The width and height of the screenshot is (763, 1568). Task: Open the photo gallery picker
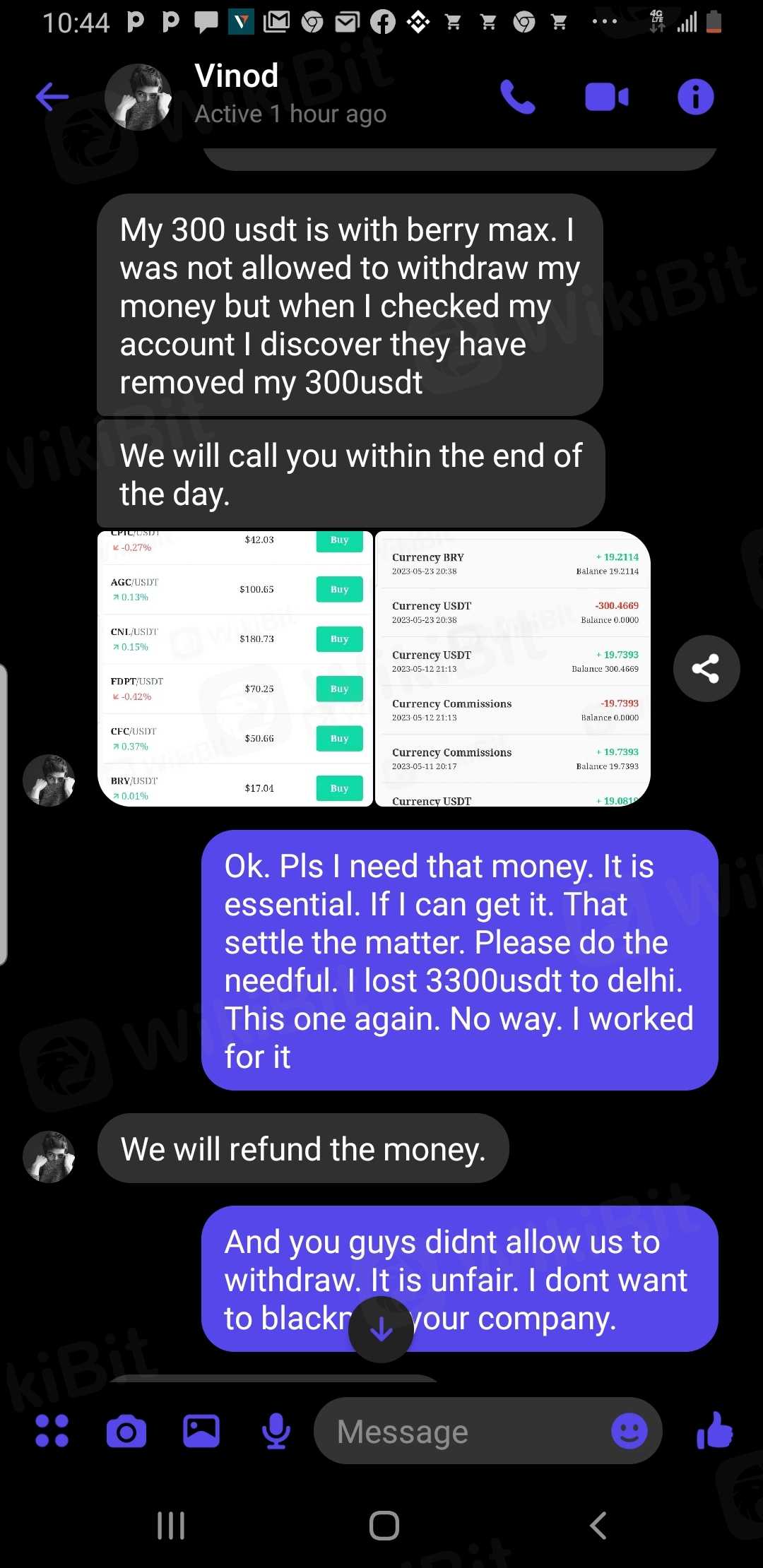click(201, 1432)
